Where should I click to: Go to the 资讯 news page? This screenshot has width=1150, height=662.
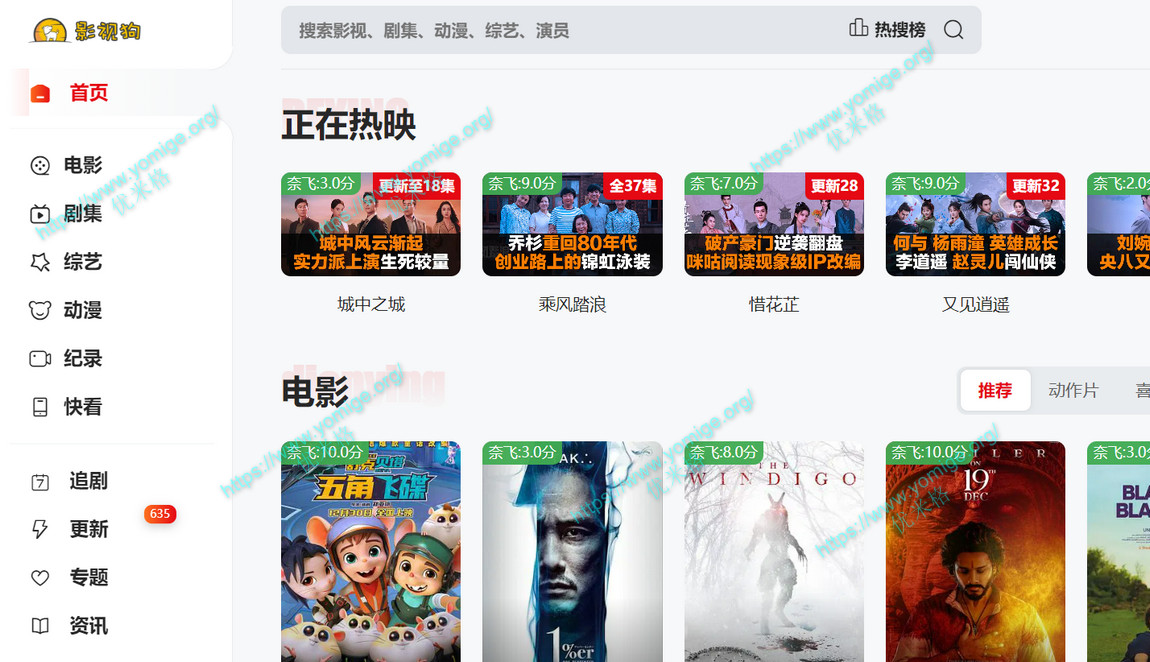point(88,625)
